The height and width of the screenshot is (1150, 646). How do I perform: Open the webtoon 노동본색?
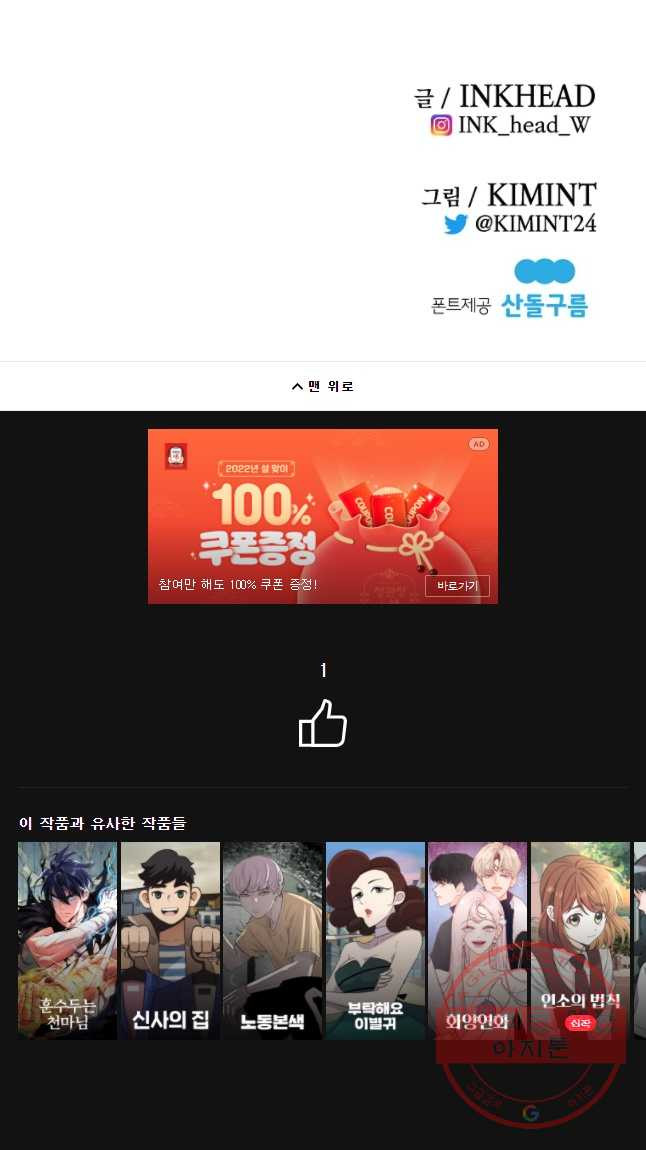click(x=273, y=940)
